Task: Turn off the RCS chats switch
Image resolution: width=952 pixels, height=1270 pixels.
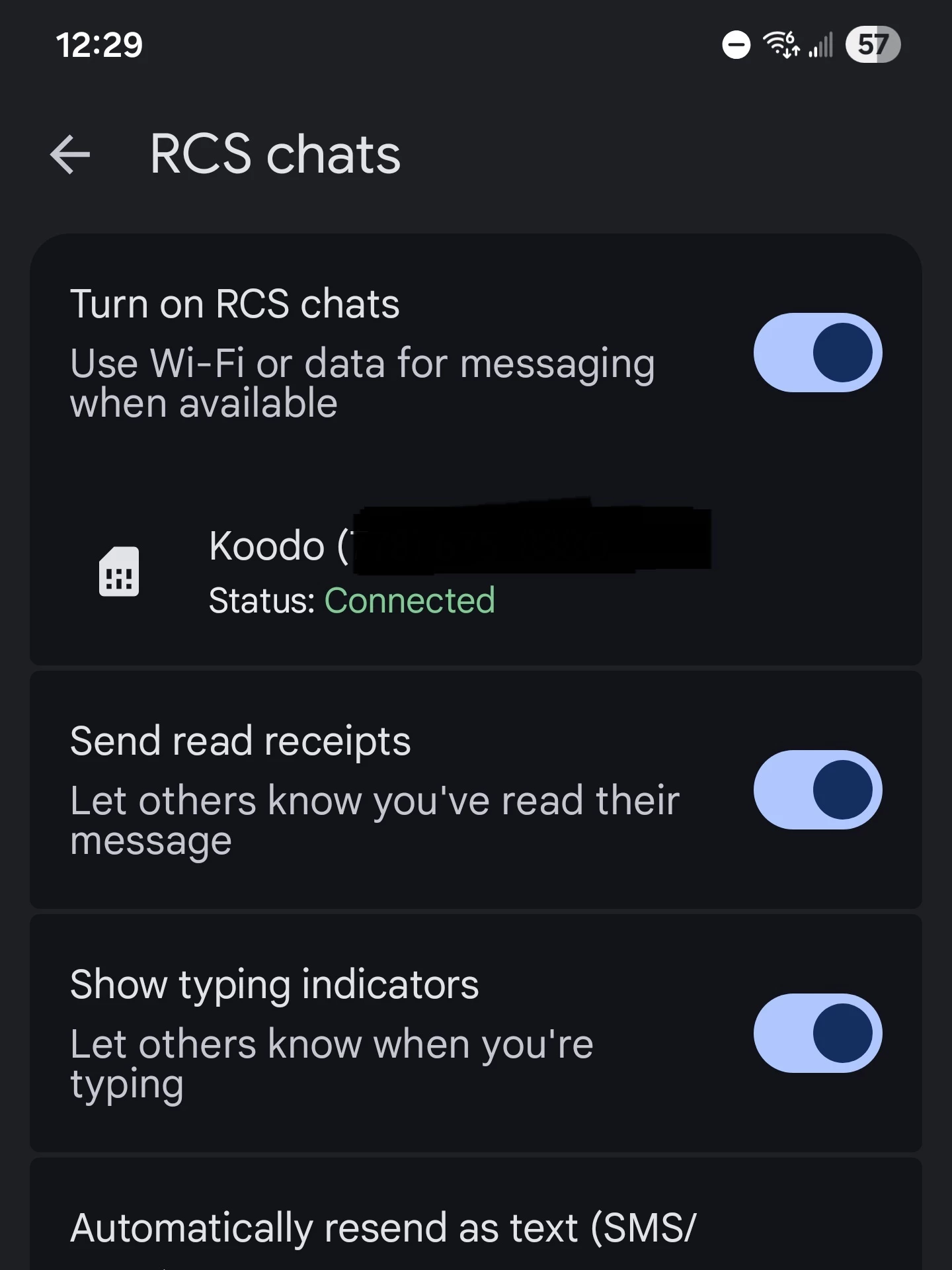Action: tap(817, 353)
